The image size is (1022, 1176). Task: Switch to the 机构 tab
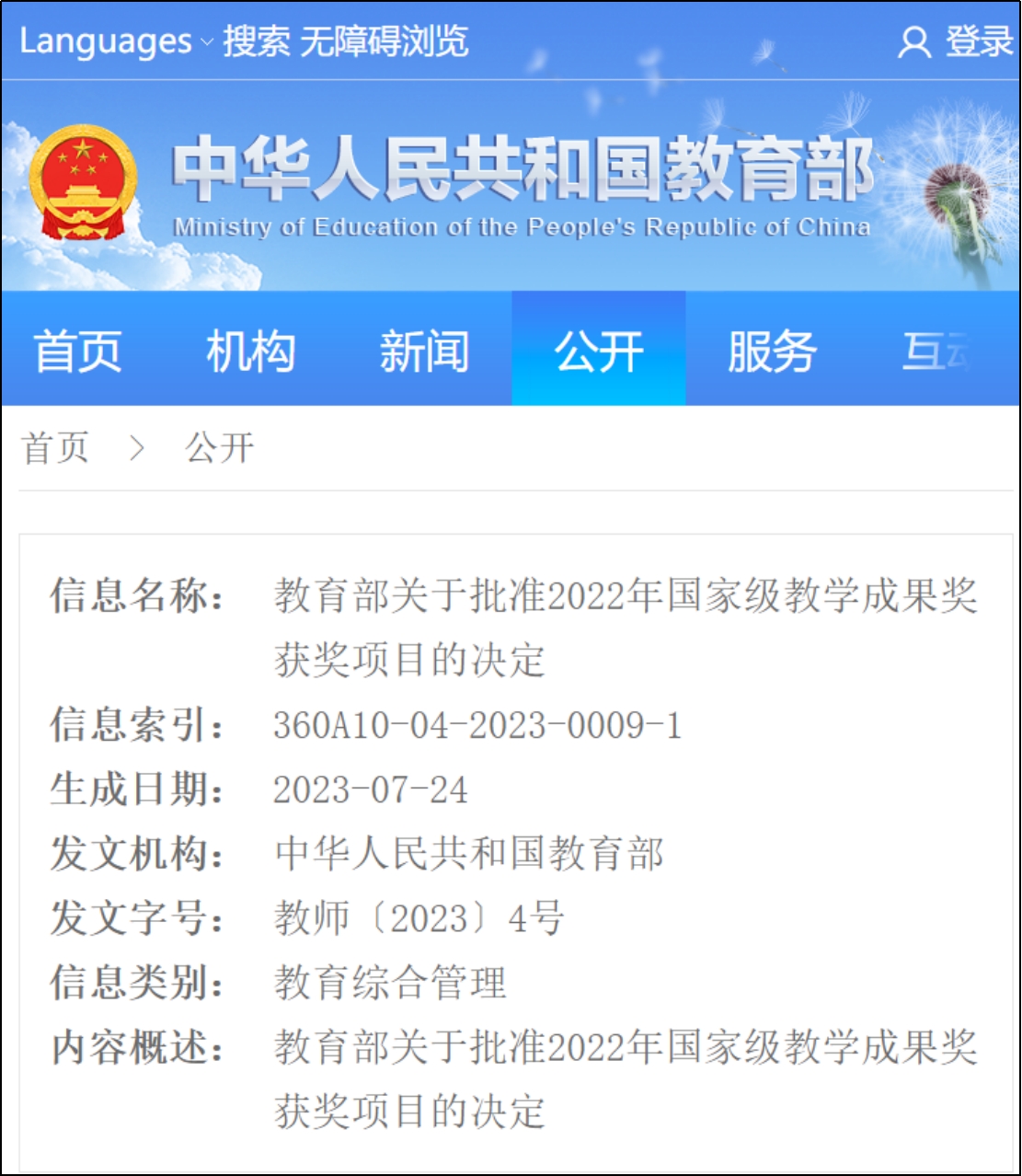click(250, 351)
